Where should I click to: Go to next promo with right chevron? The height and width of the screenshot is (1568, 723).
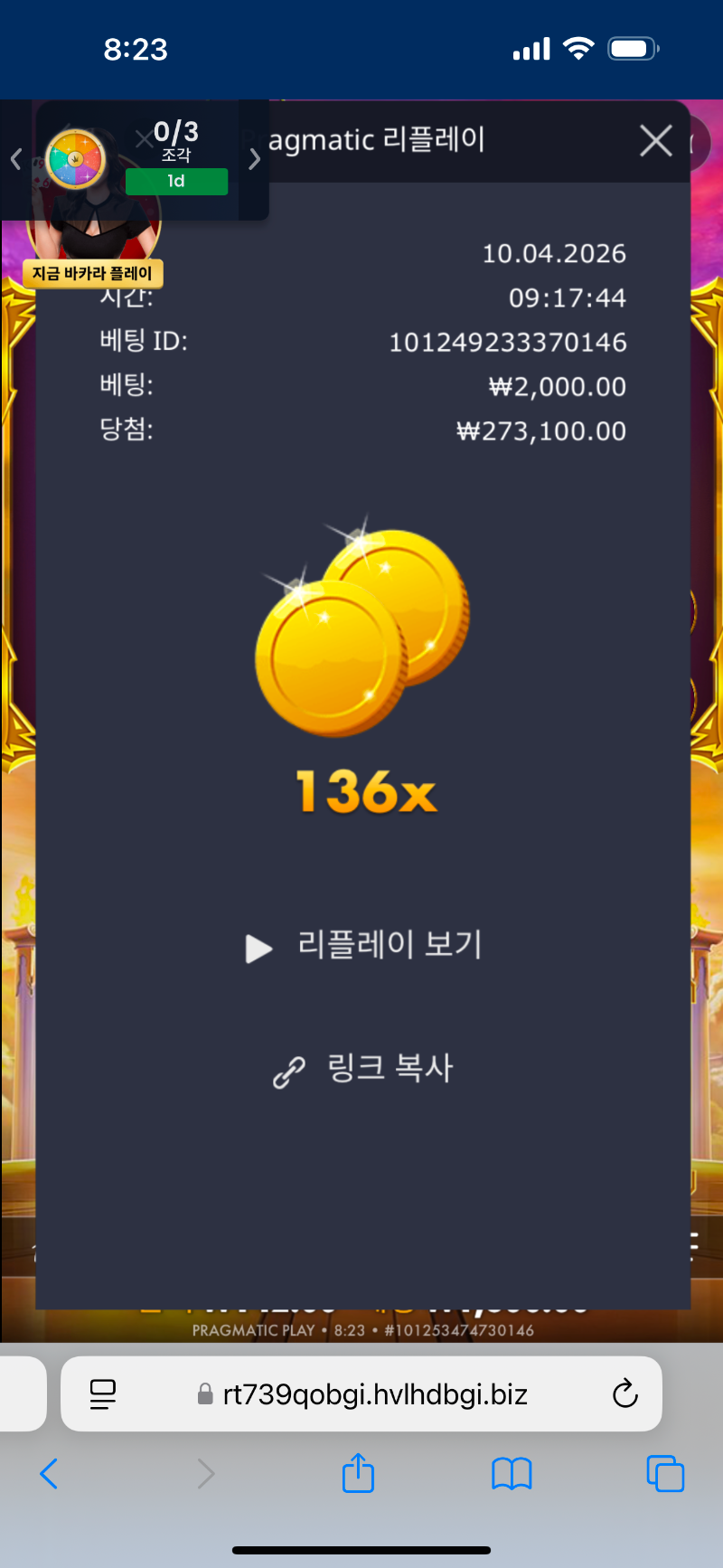coord(254,159)
